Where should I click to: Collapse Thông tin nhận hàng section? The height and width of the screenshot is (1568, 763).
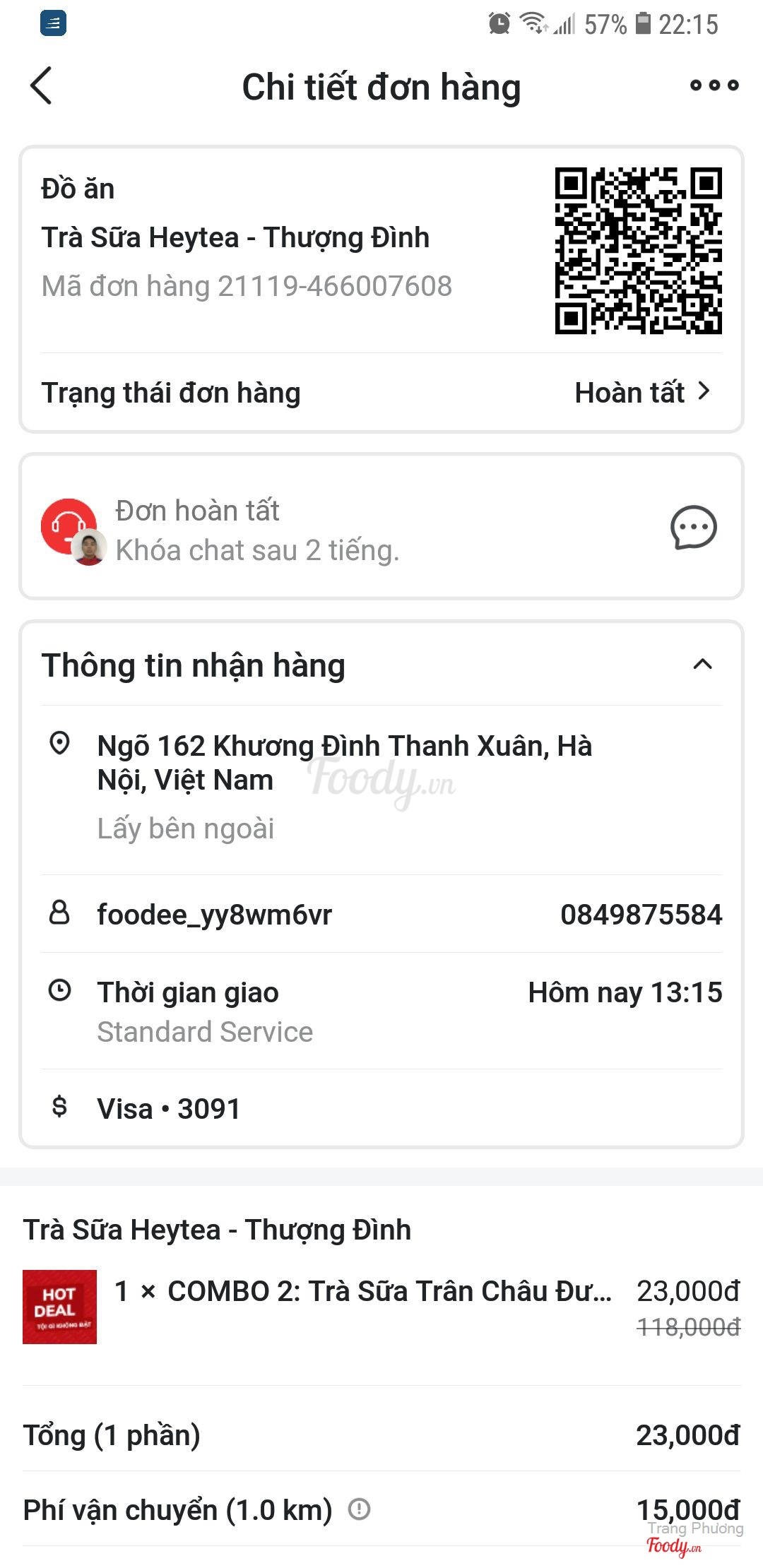(702, 665)
